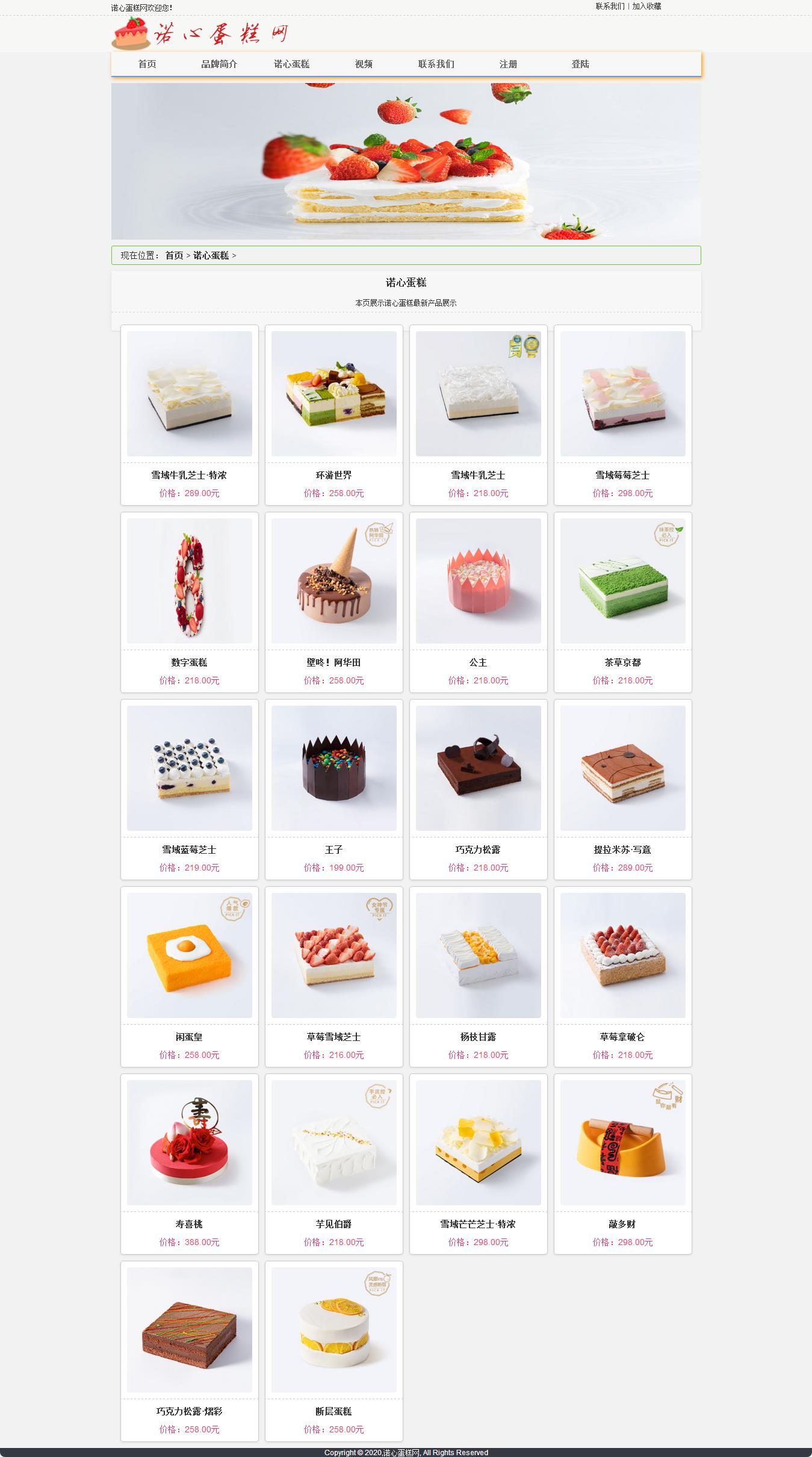Image resolution: width=812 pixels, height=1457 pixels.
Task: Open the 巧克力松露·熠彩 cake
Action: (x=190, y=1351)
